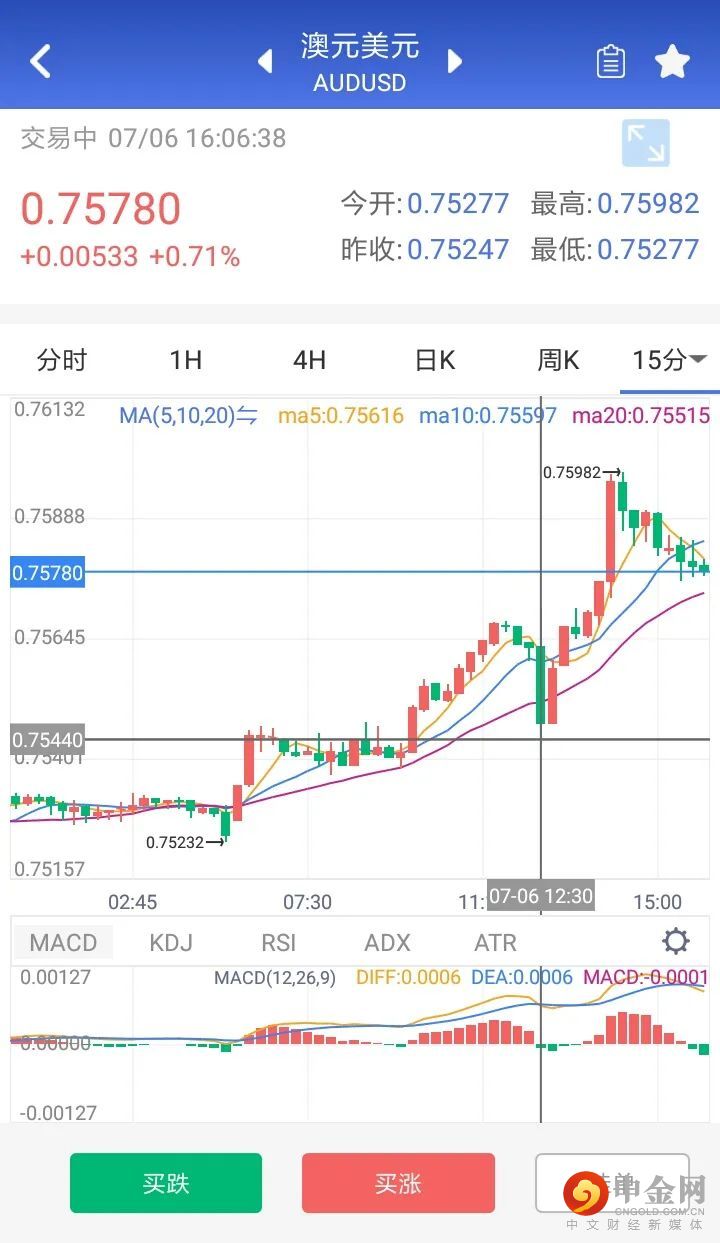Select the MACD indicator tab
The image size is (720, 1243).
[x=63, y=942]
